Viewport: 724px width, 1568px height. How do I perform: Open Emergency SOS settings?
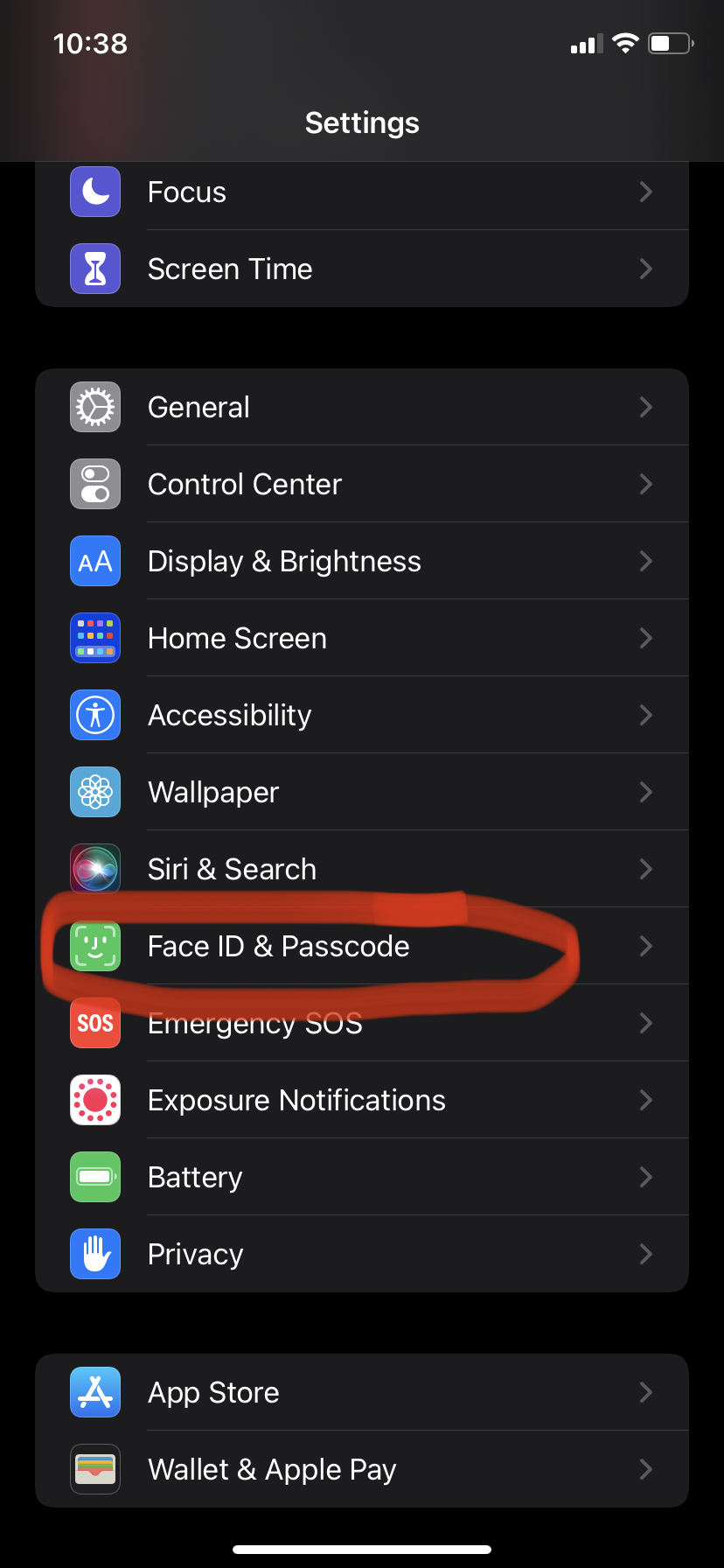pos(362,1023)
